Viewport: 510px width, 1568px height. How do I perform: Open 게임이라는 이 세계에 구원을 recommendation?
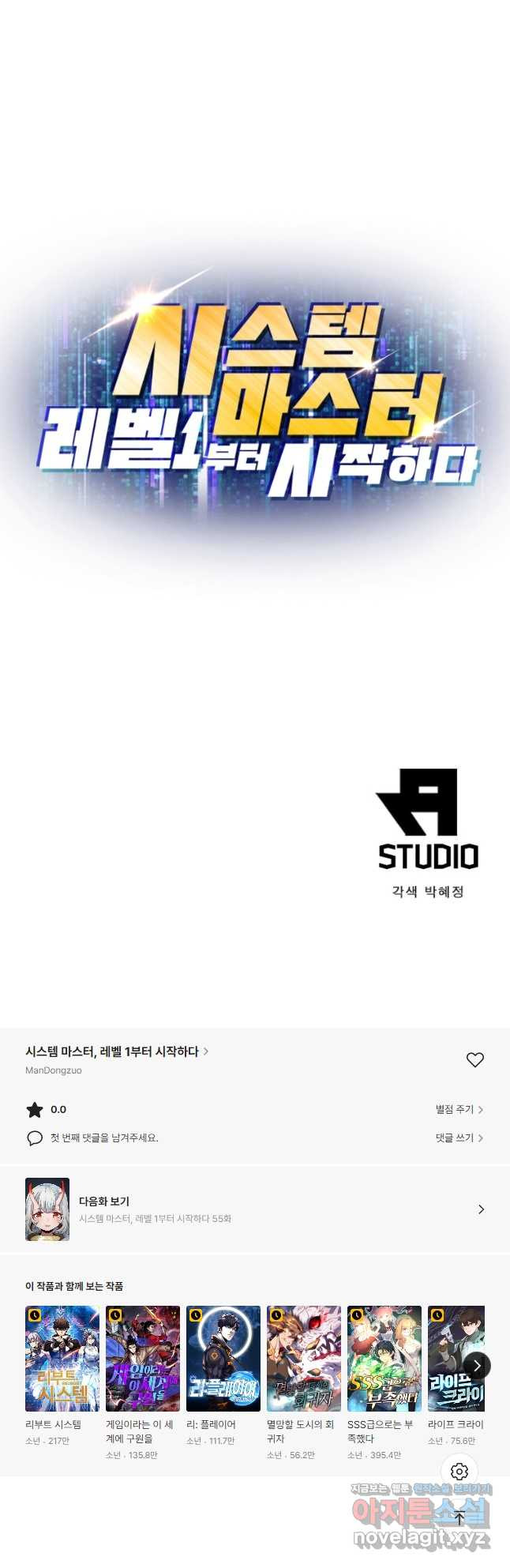143,1359
